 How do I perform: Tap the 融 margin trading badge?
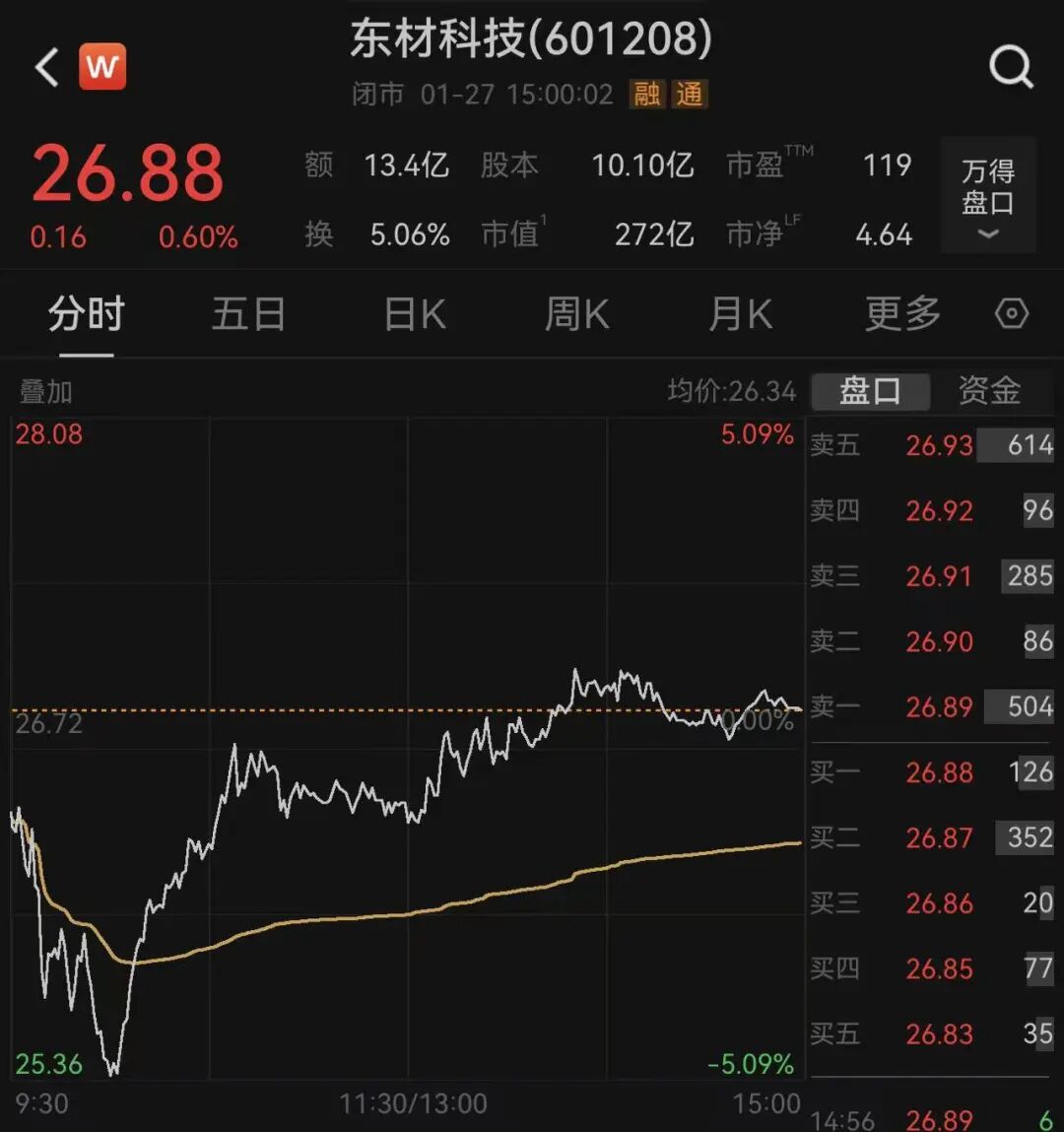coord(649,95)
